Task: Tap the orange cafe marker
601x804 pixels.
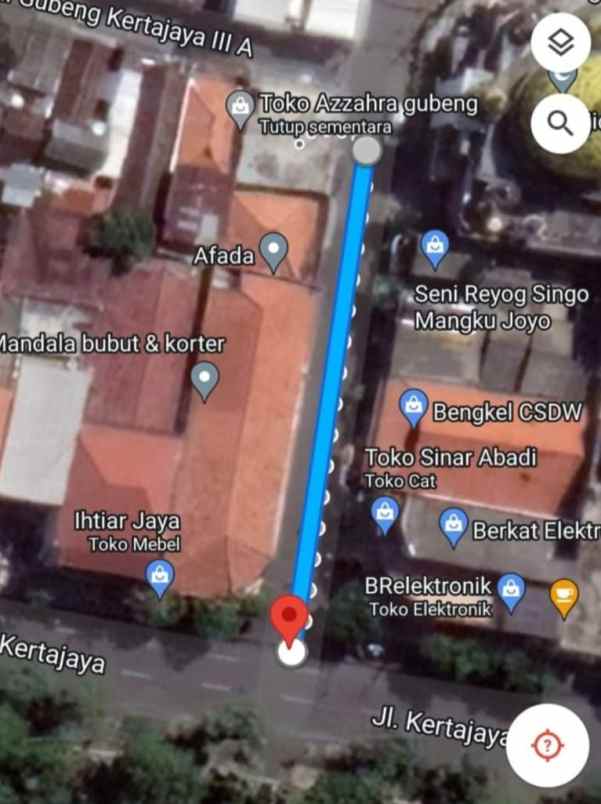Action: (x=564, y=595)
